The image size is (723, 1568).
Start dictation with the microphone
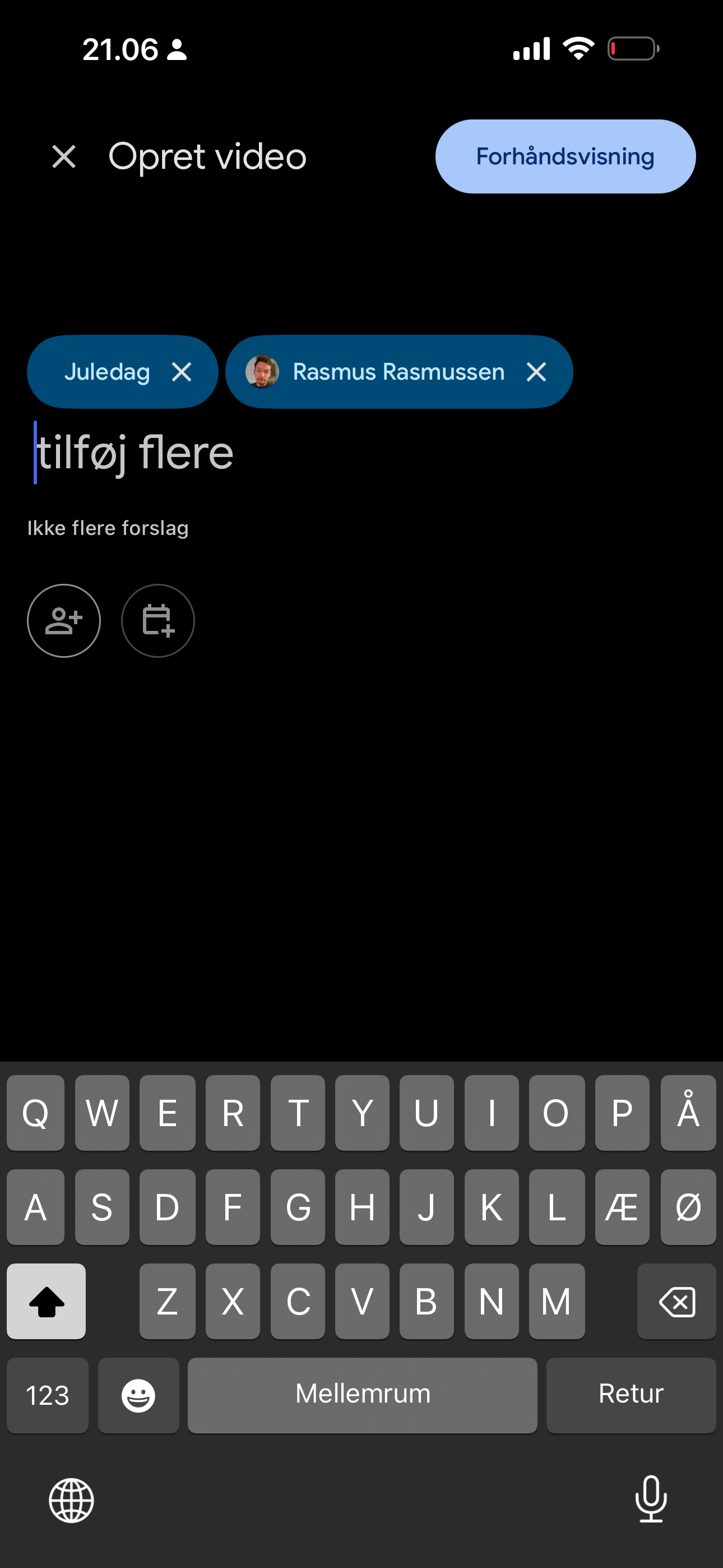[651, 1499]
